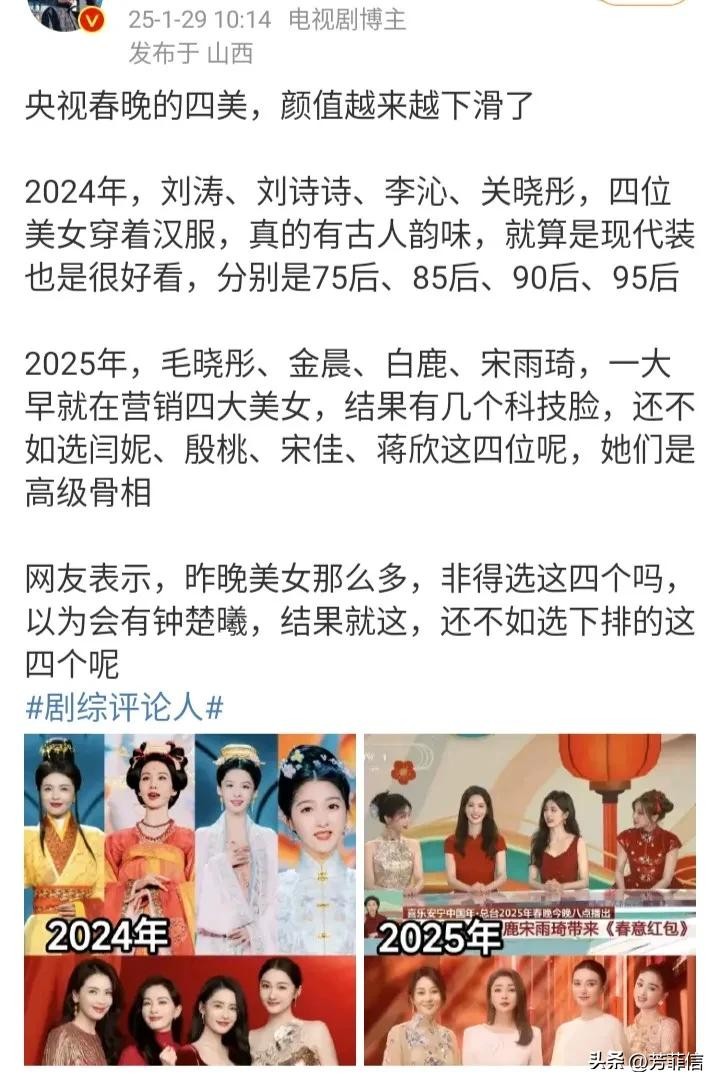Open the #剧综评论人# hashtag link
This screenshot has height=1087, width=720.
[124, 708]
